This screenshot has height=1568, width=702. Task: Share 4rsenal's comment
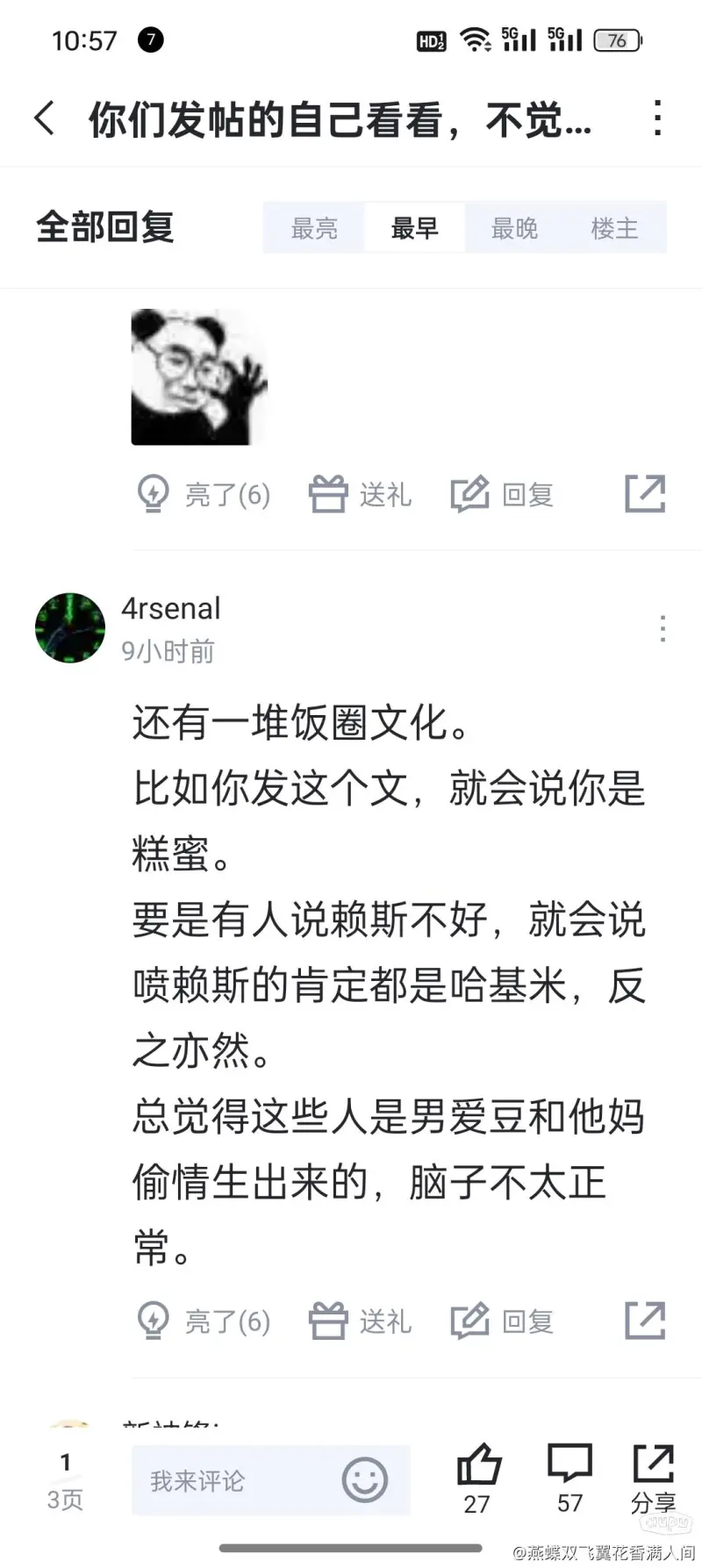tap(645, 1321)
